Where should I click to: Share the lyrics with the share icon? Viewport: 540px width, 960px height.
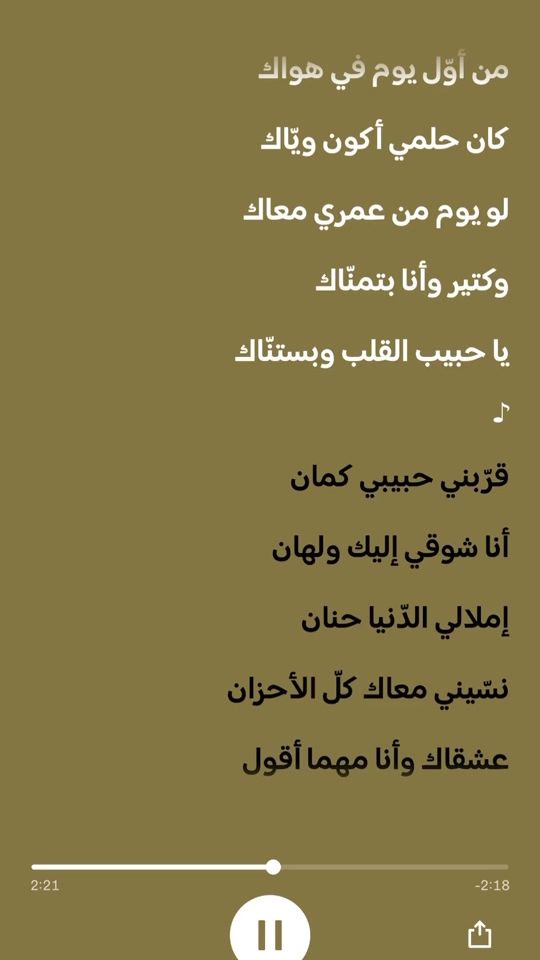pos(479,934)
